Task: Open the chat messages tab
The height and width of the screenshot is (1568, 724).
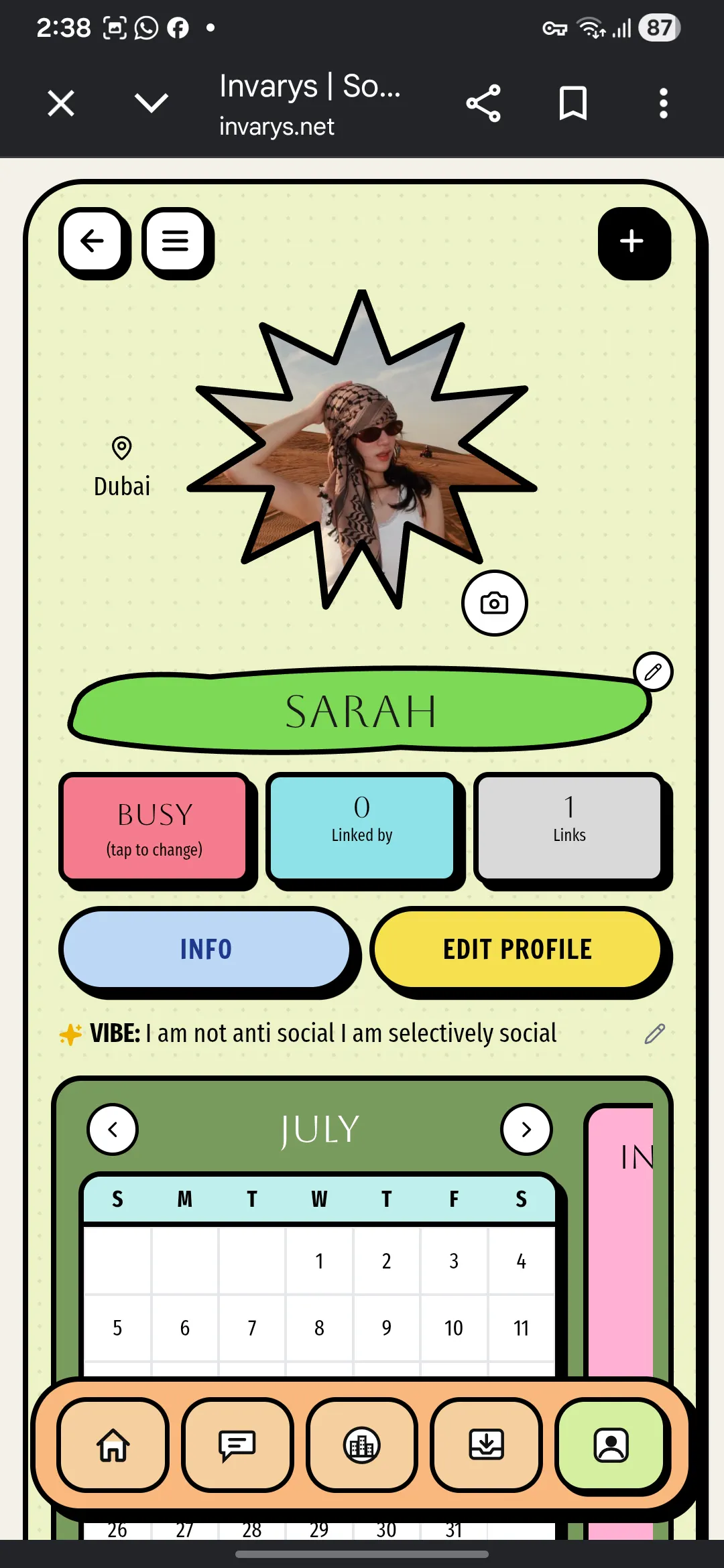Action: 237,1445
